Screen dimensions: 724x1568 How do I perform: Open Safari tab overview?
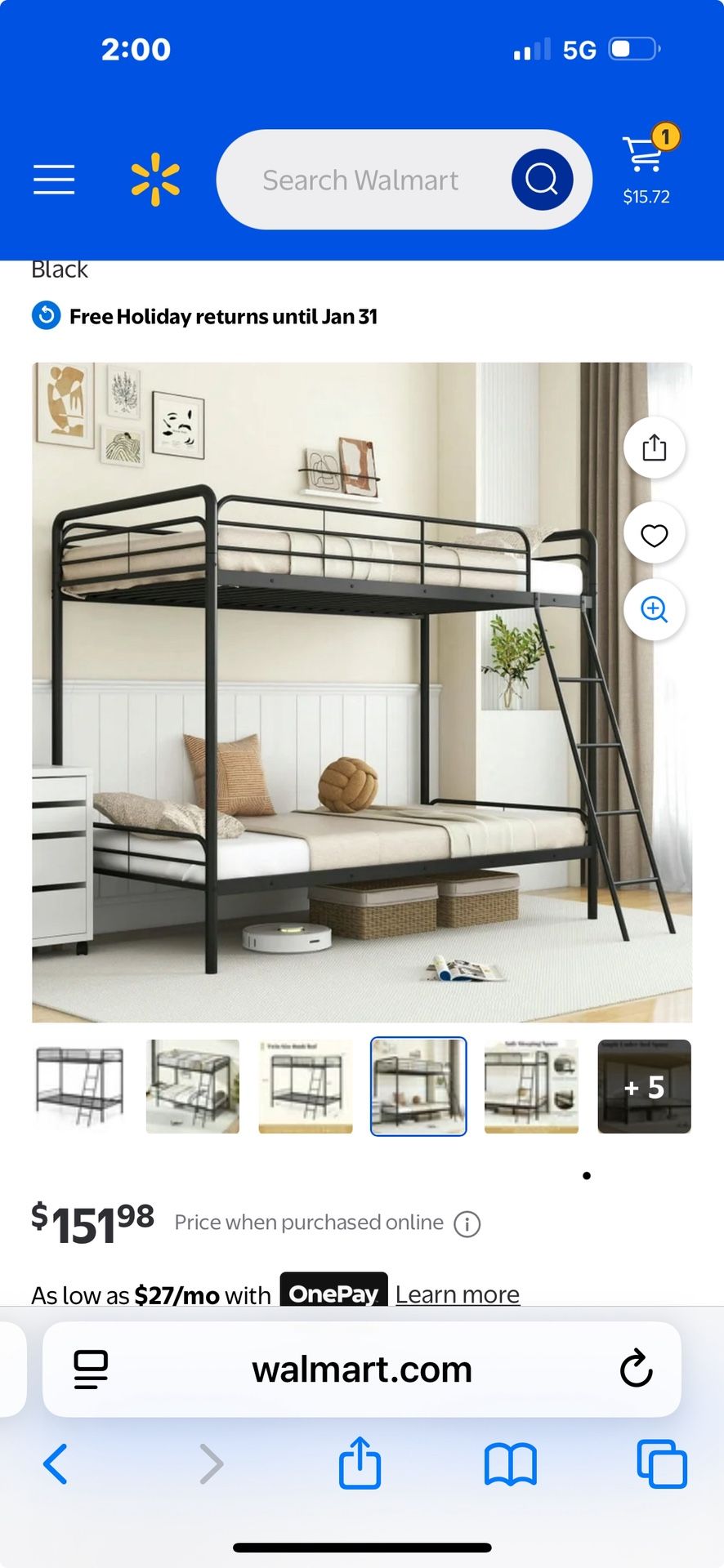[x=659, y=1464]
